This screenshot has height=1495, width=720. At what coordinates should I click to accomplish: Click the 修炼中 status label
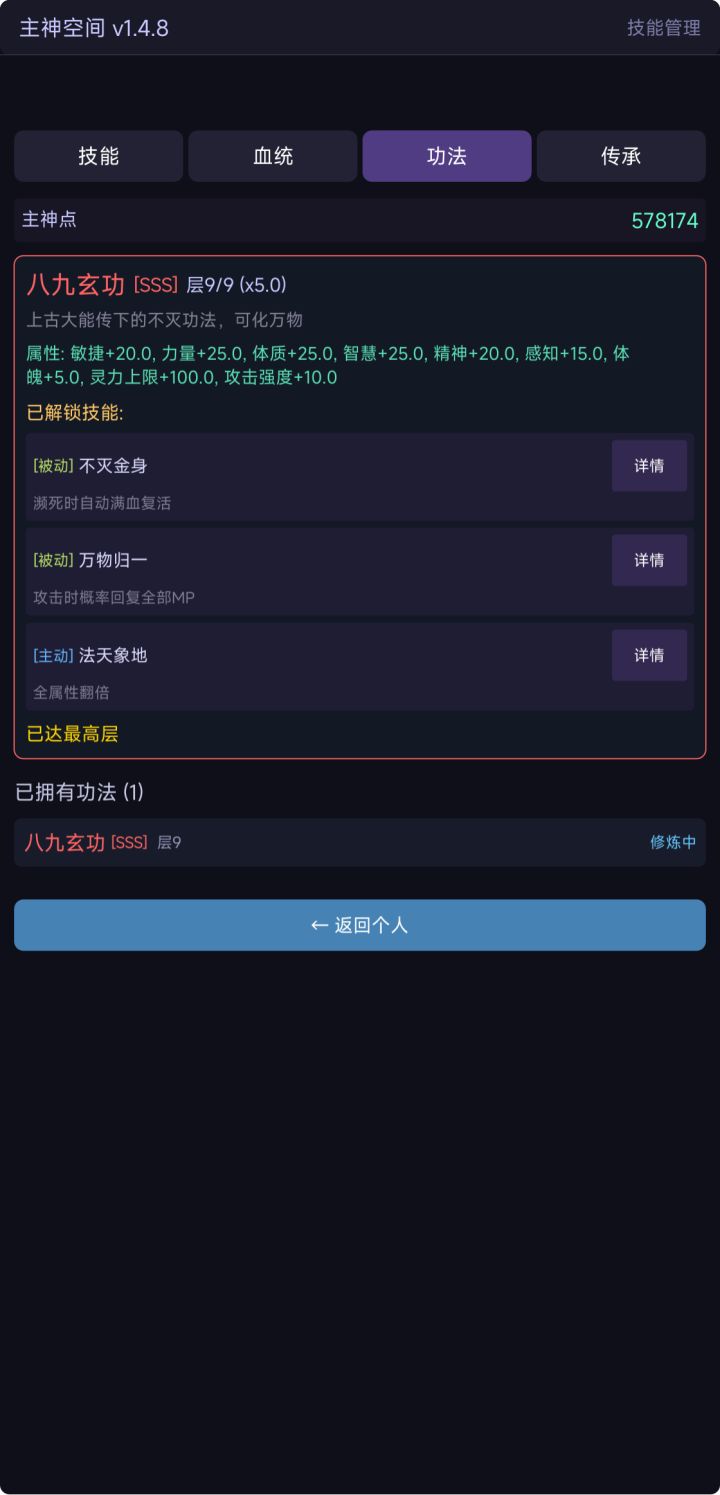click(672, 843)
